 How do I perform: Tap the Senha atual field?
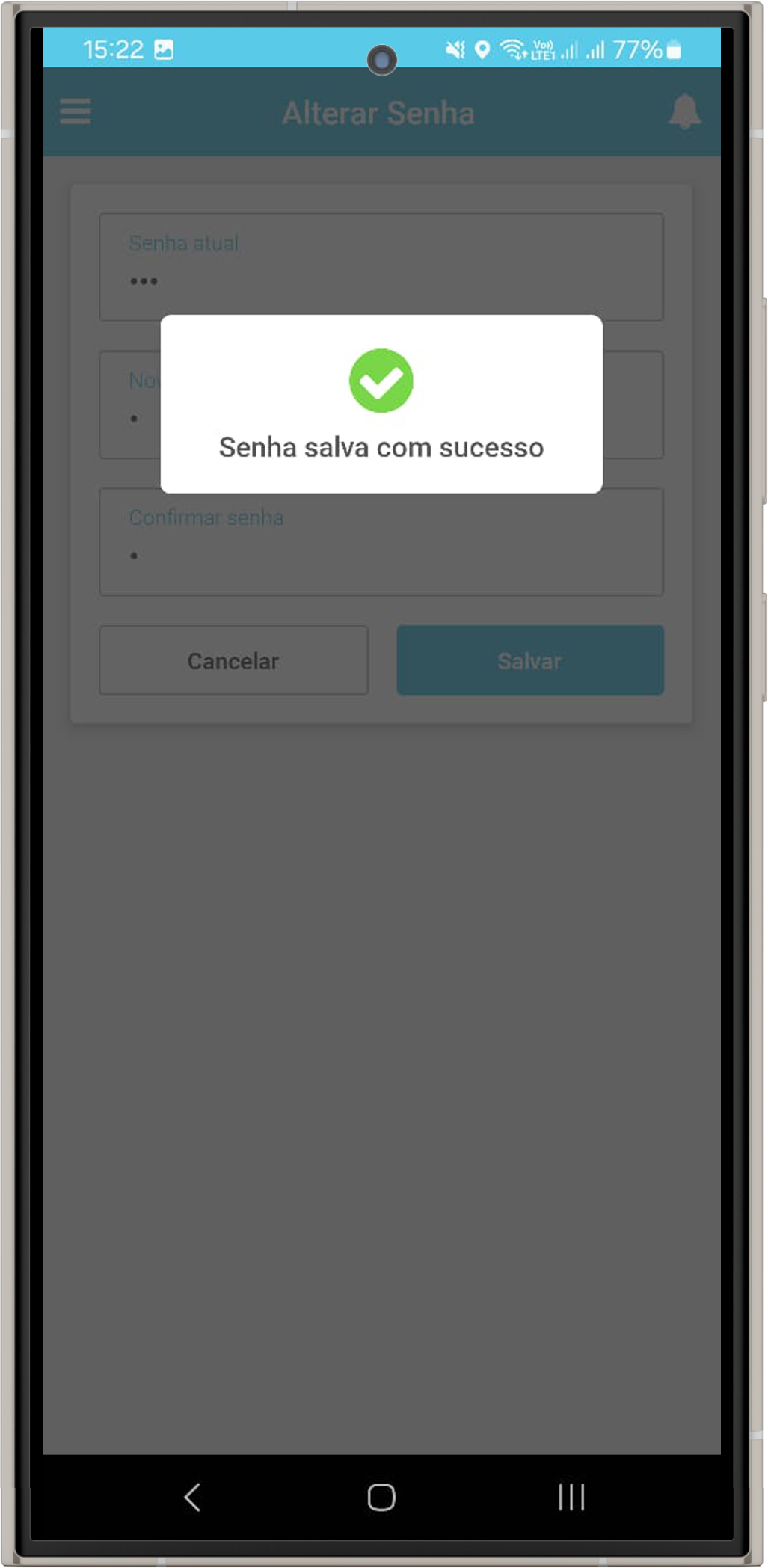381,267
